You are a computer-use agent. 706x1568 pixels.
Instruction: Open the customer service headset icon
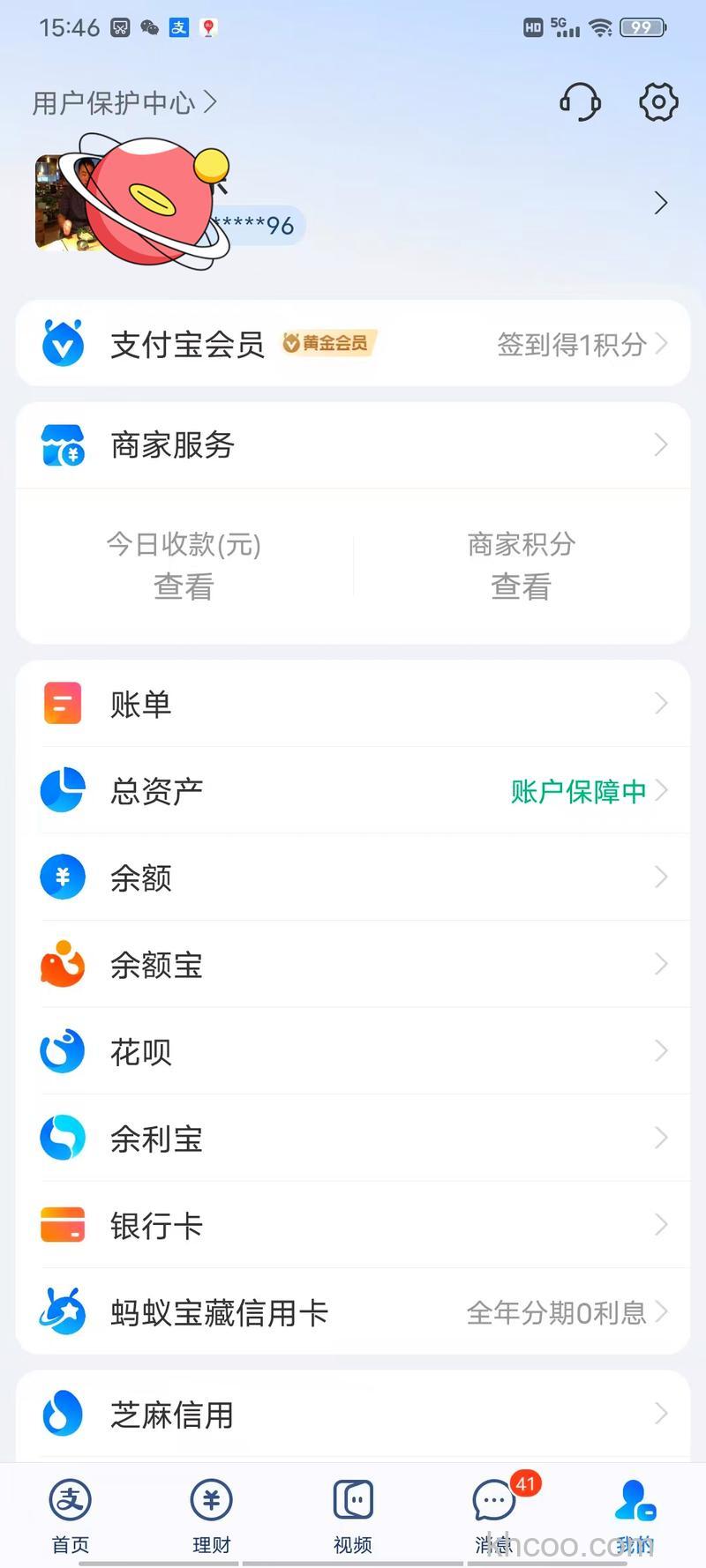point(580,101)
